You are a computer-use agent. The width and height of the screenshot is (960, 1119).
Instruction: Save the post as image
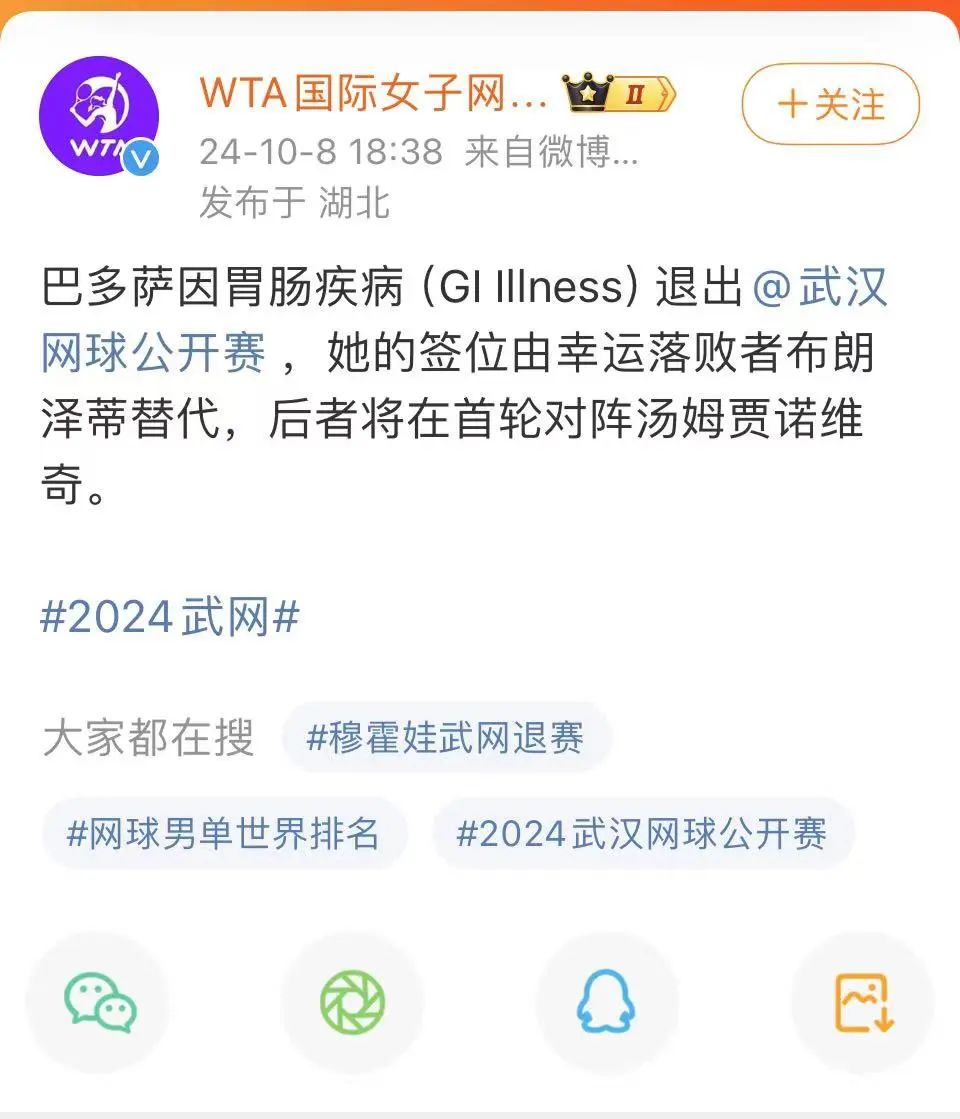tap(863, 1003)
